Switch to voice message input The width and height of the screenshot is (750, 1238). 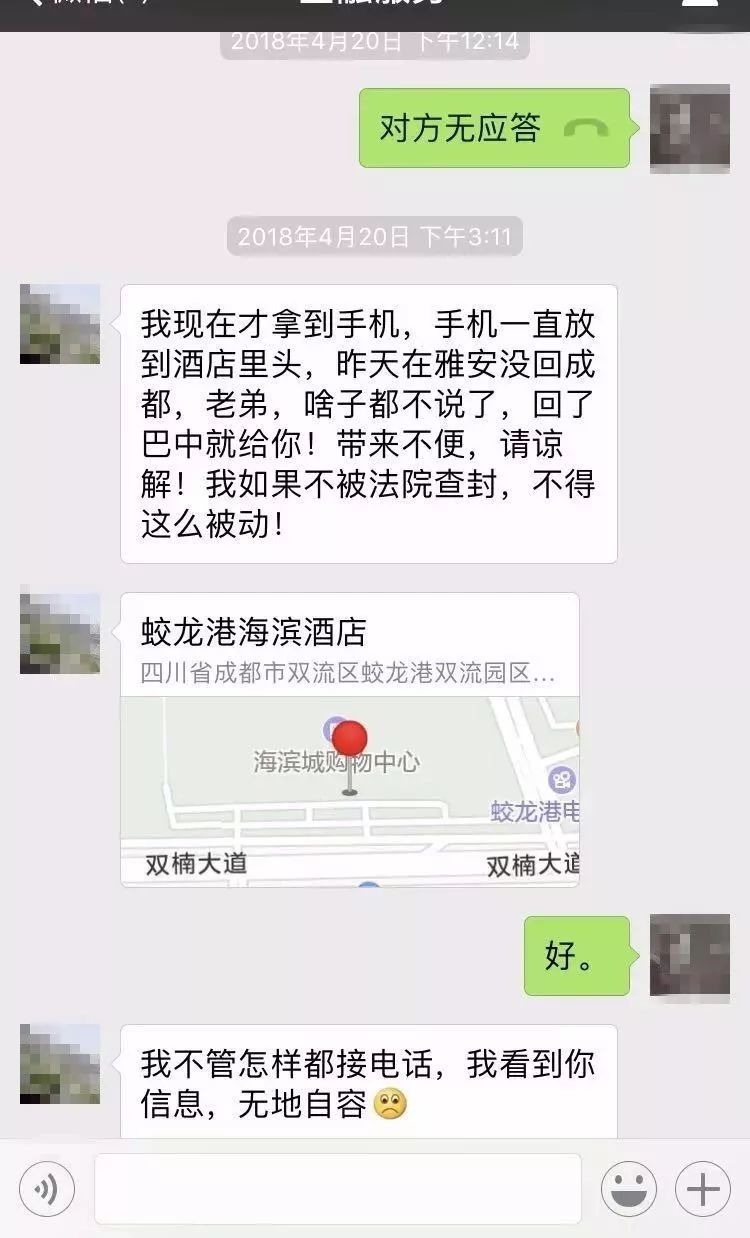(x=47, y=1189)
